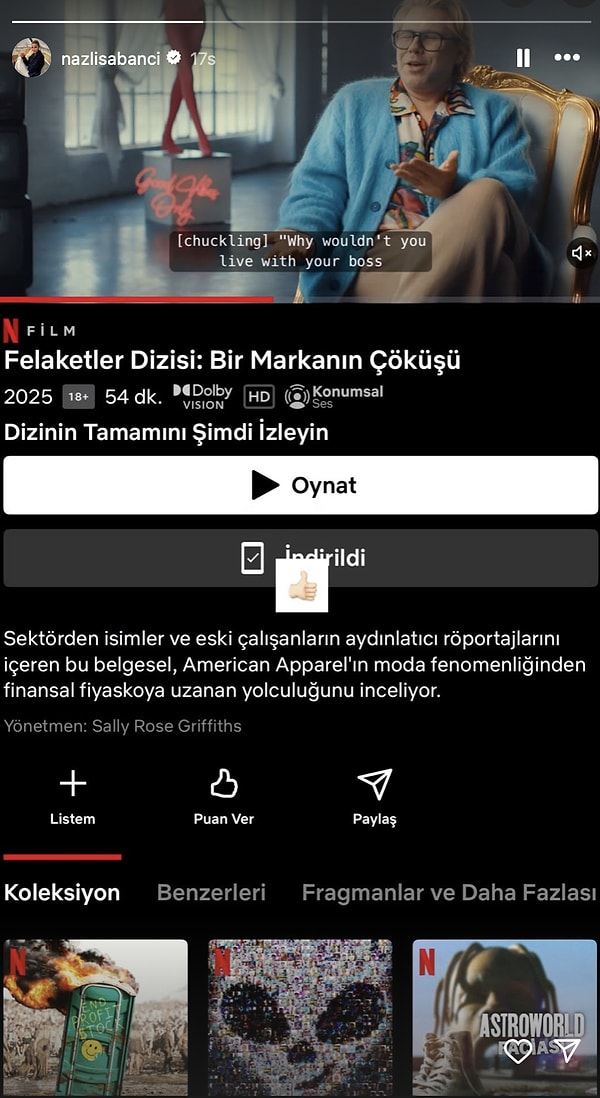
Task: Pause the story playback
Action: (x=523, y=58)
